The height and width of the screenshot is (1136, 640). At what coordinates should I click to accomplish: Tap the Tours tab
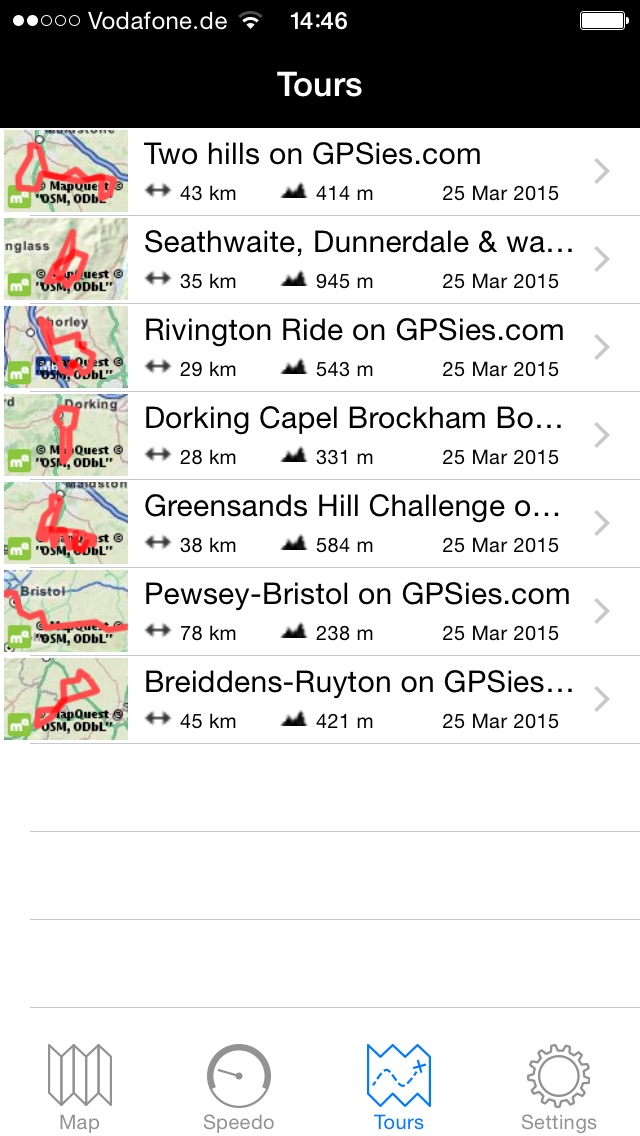(399, 1087)
